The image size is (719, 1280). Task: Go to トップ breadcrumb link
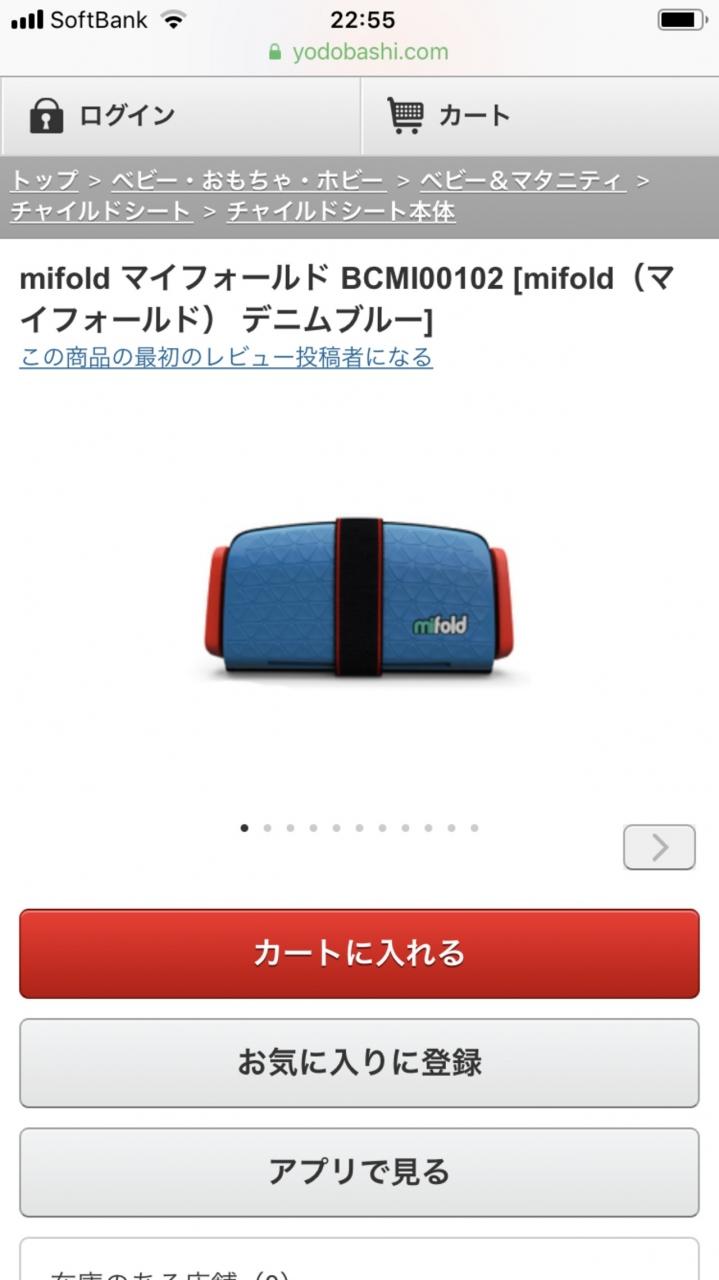pos(44,181)
